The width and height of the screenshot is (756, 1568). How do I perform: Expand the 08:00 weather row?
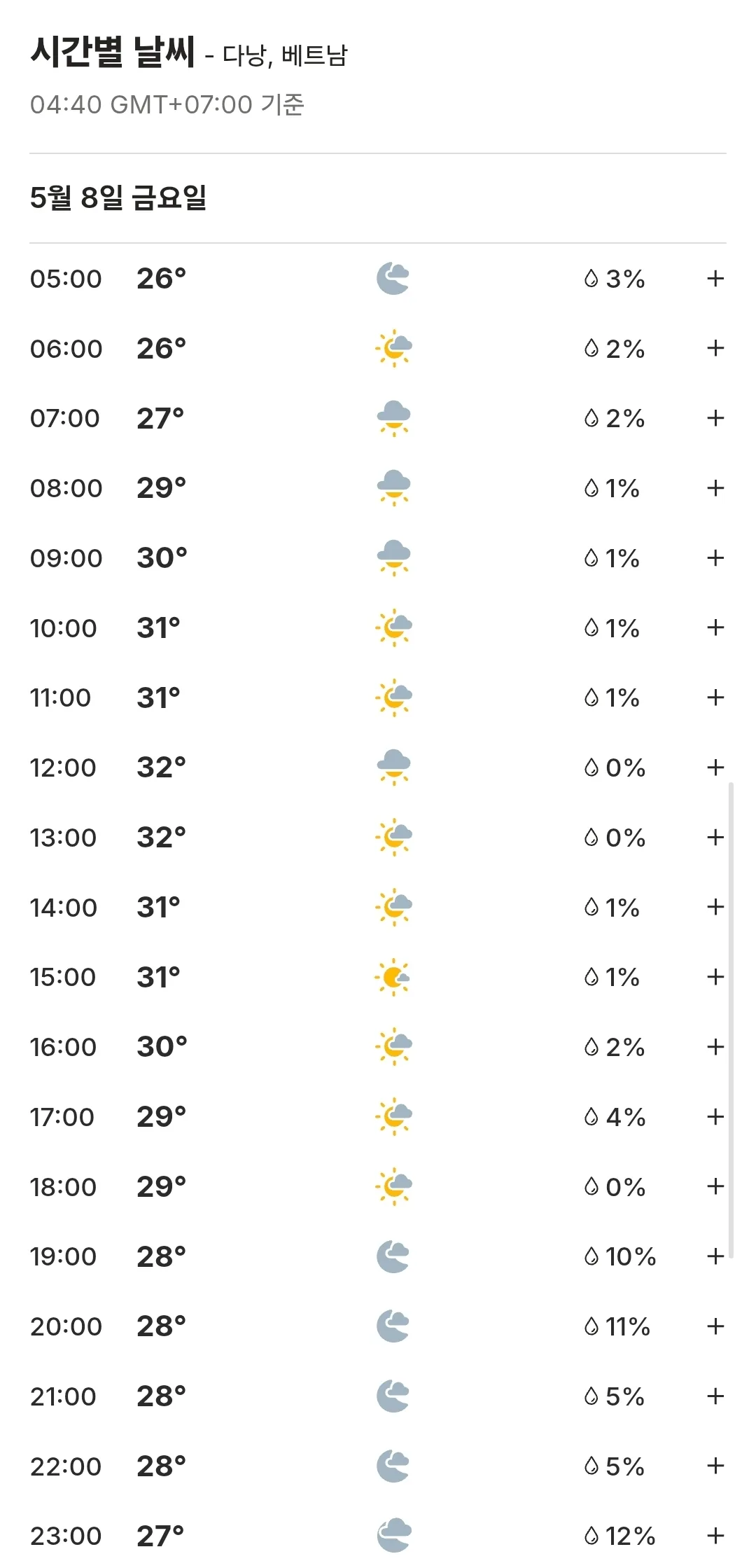click(715, 488)
